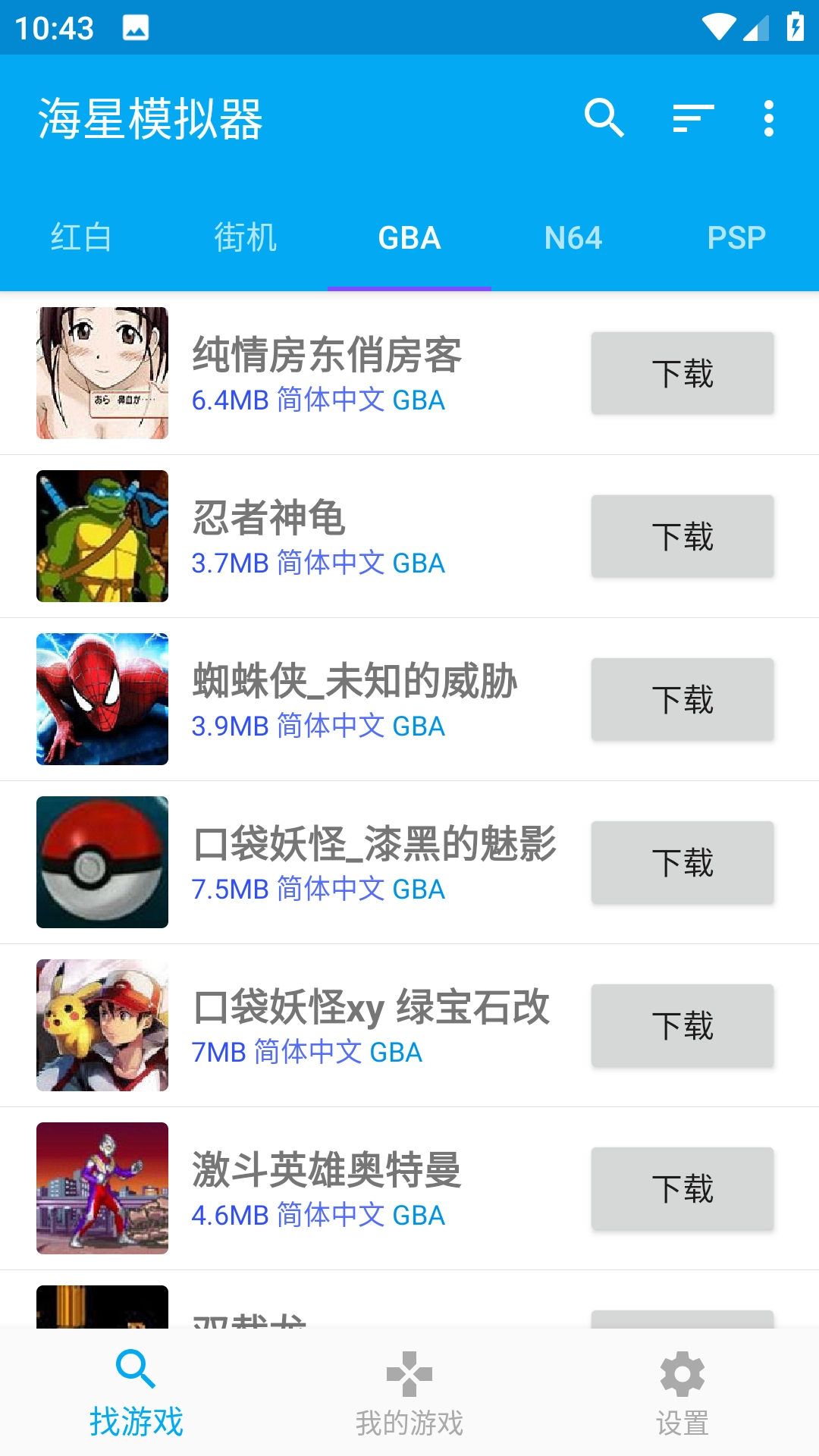The width and height of the screenshot is (819, 1456).
Task: Tap the Pokeball thumbnail of 口袋妖怪_漆黑的魅影
Action: coord(102,862)
